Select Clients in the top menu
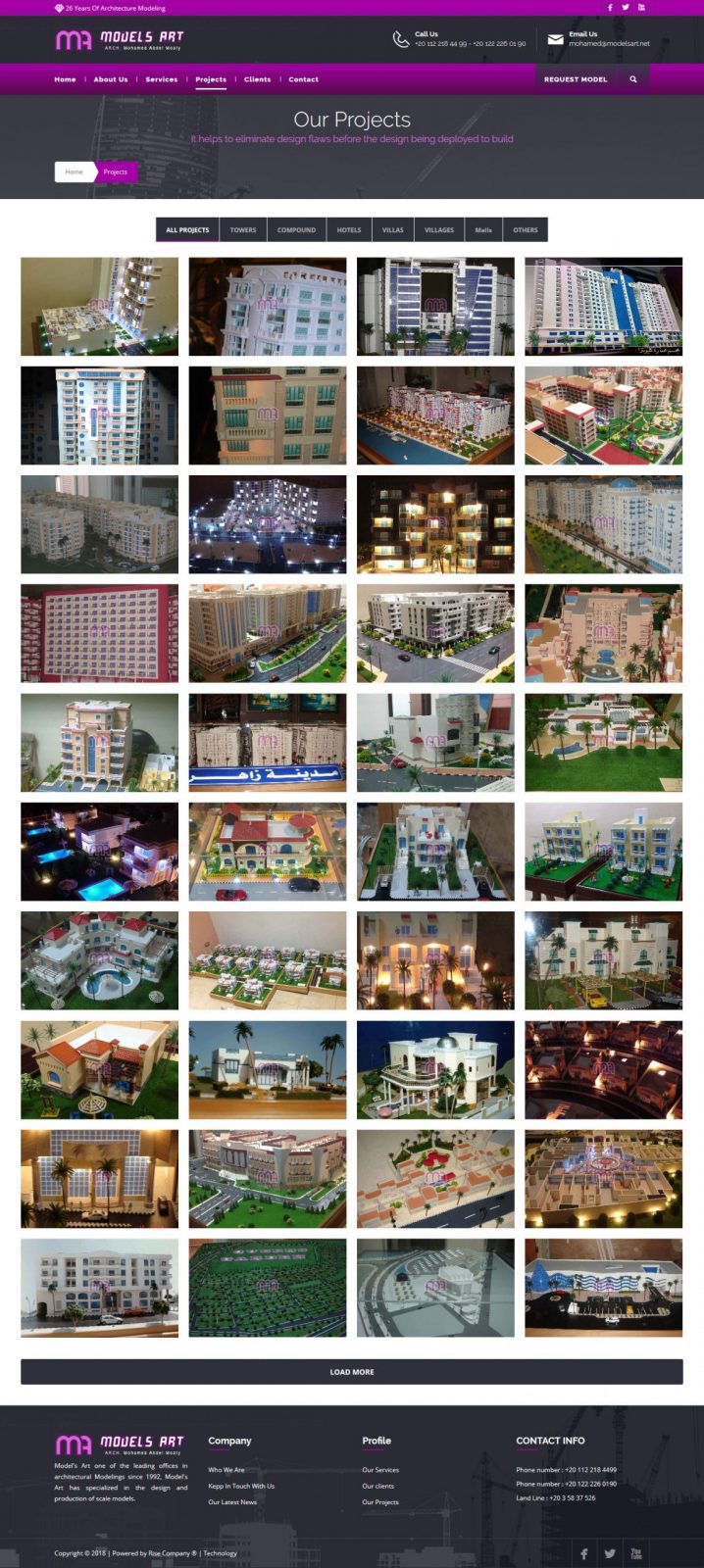The width and height of the screenshot is (704, 1568). 258,79
